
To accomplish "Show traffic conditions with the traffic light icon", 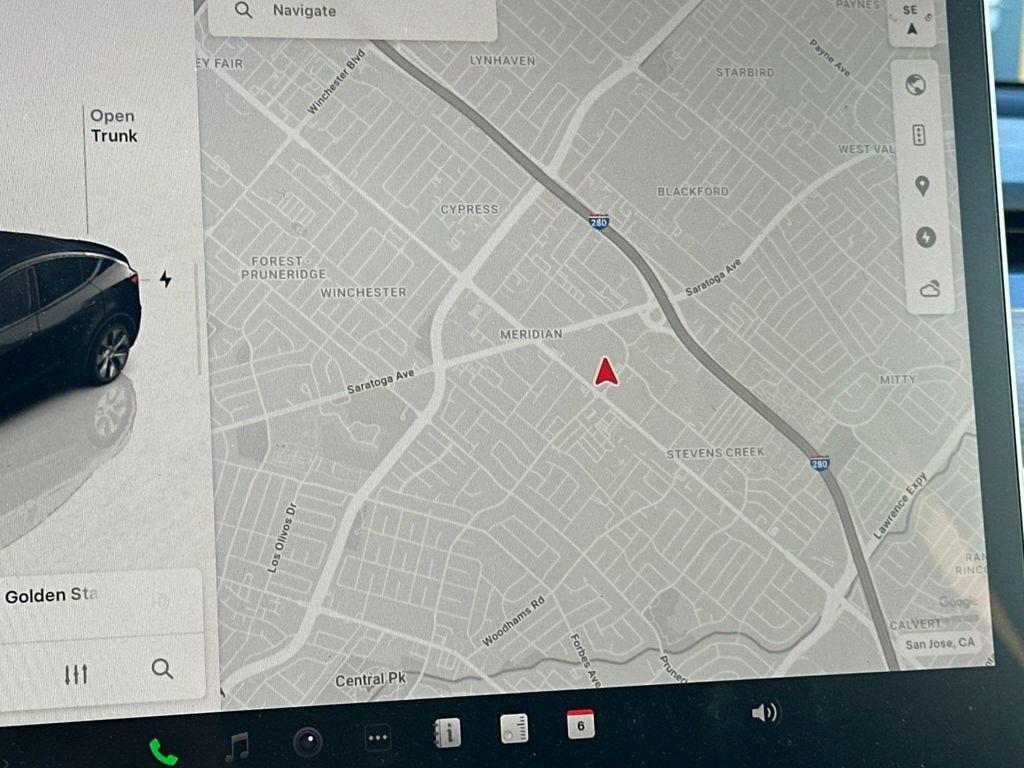I will 919,135.
